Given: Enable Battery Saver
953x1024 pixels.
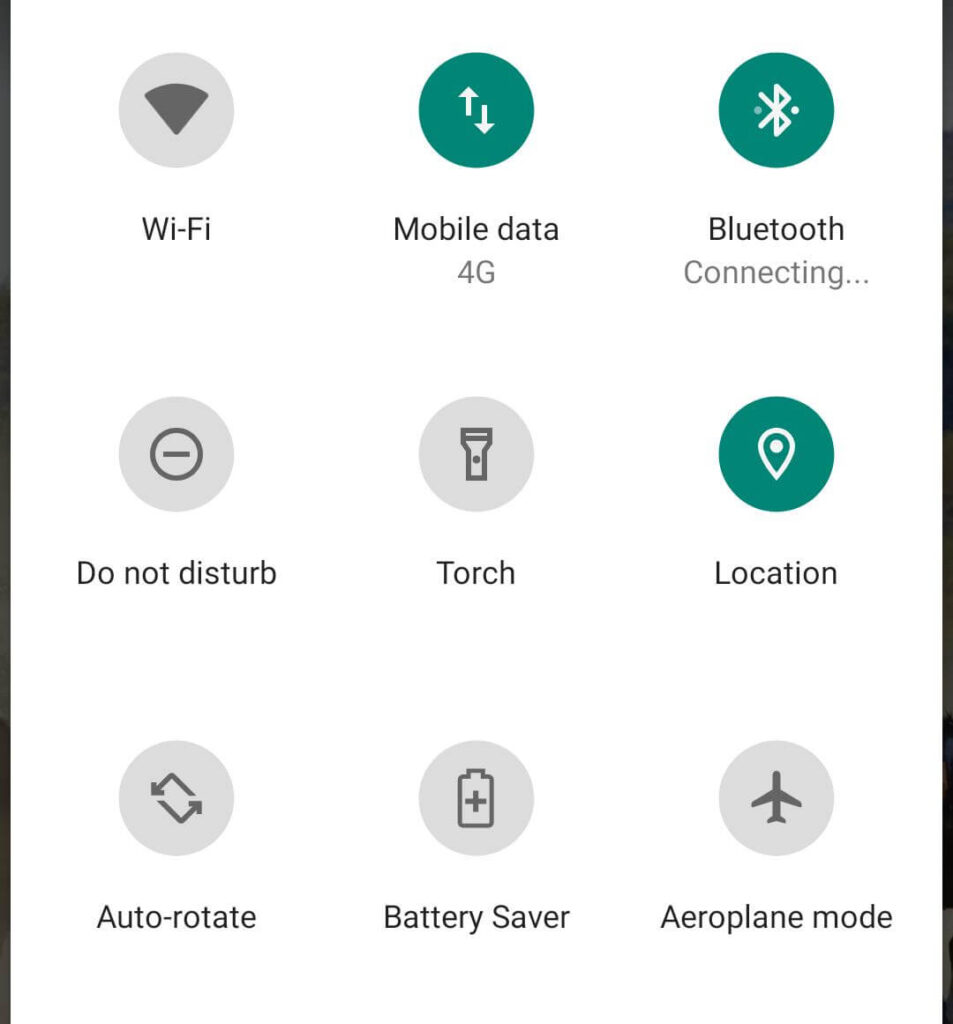Looking at the screenshot, I should coord(476,798).
